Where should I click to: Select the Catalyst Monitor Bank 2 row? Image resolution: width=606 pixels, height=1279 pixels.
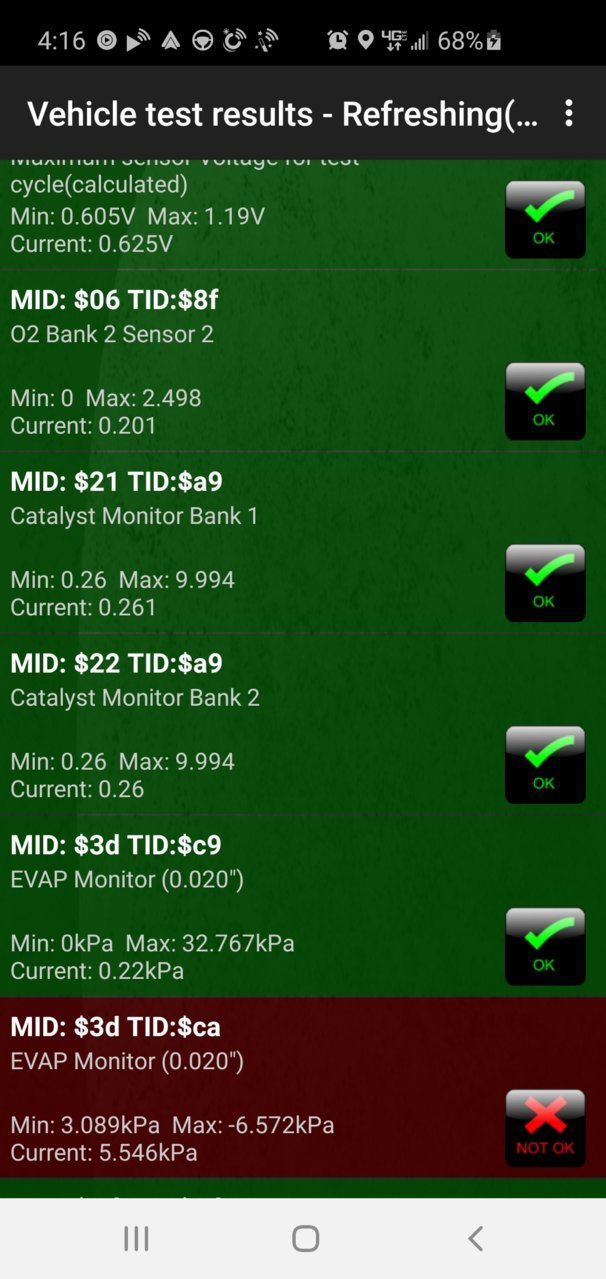(x=303, y=725)
